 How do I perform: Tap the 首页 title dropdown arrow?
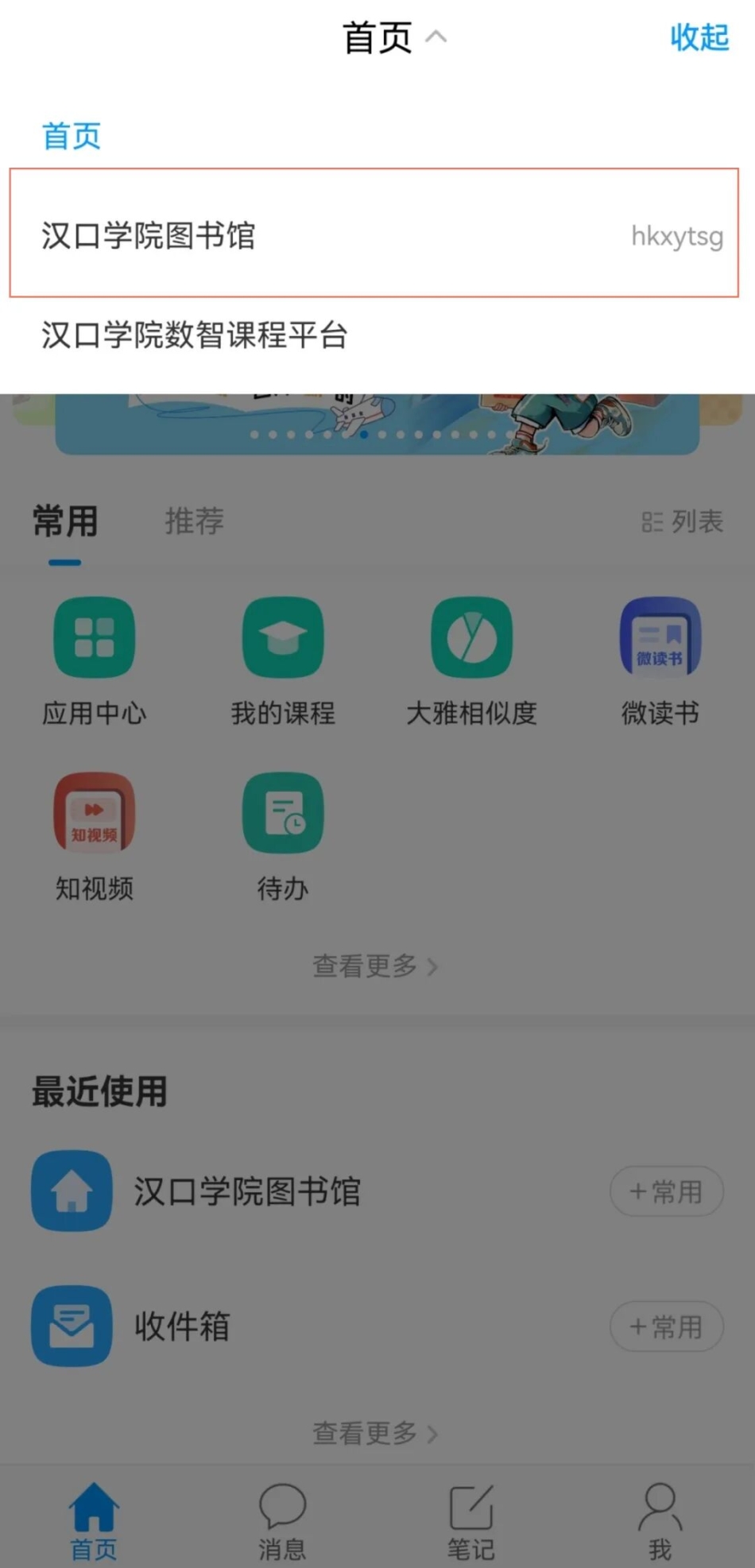click(436, 37)
